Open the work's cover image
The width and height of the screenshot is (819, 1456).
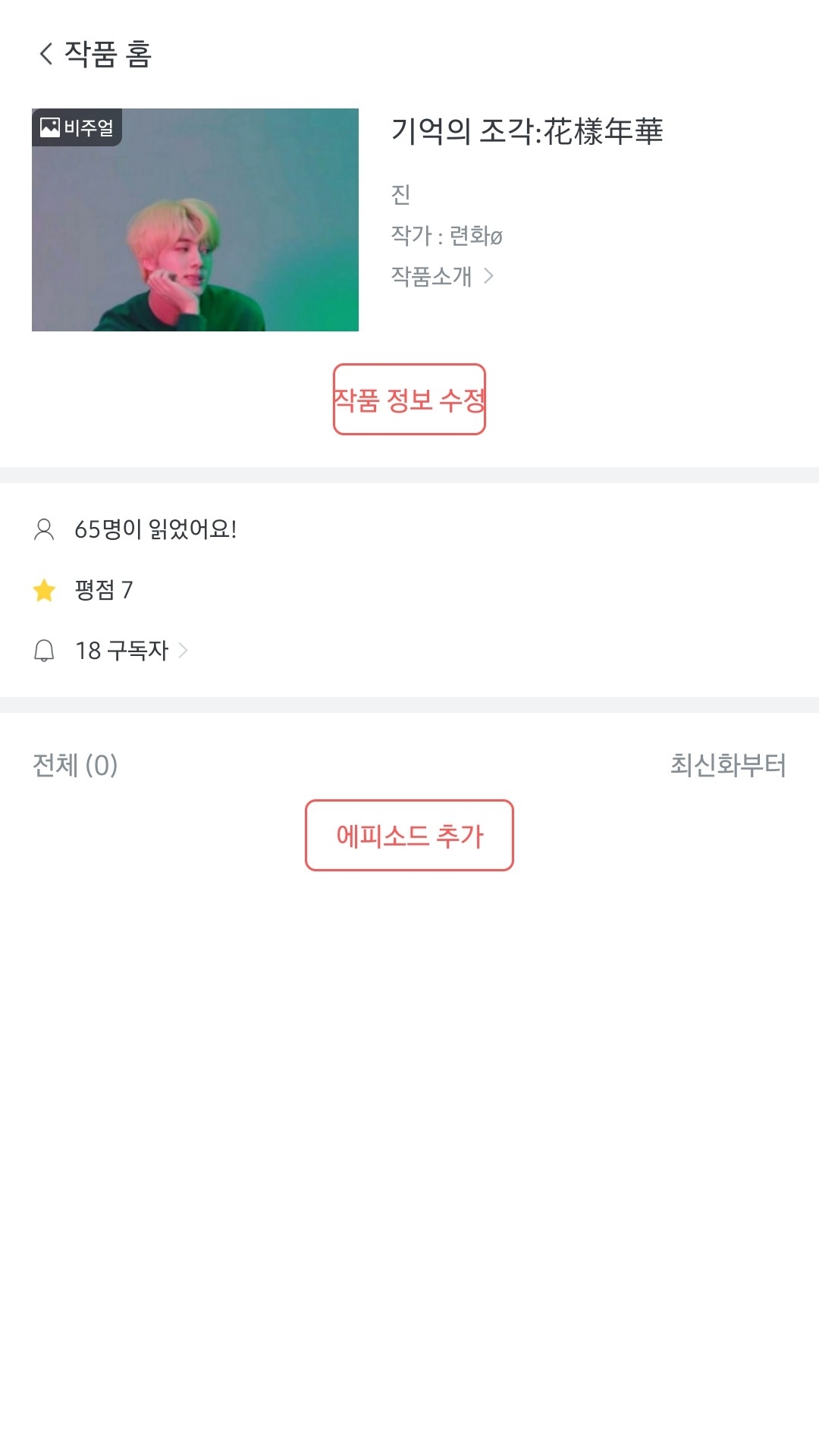195,220
